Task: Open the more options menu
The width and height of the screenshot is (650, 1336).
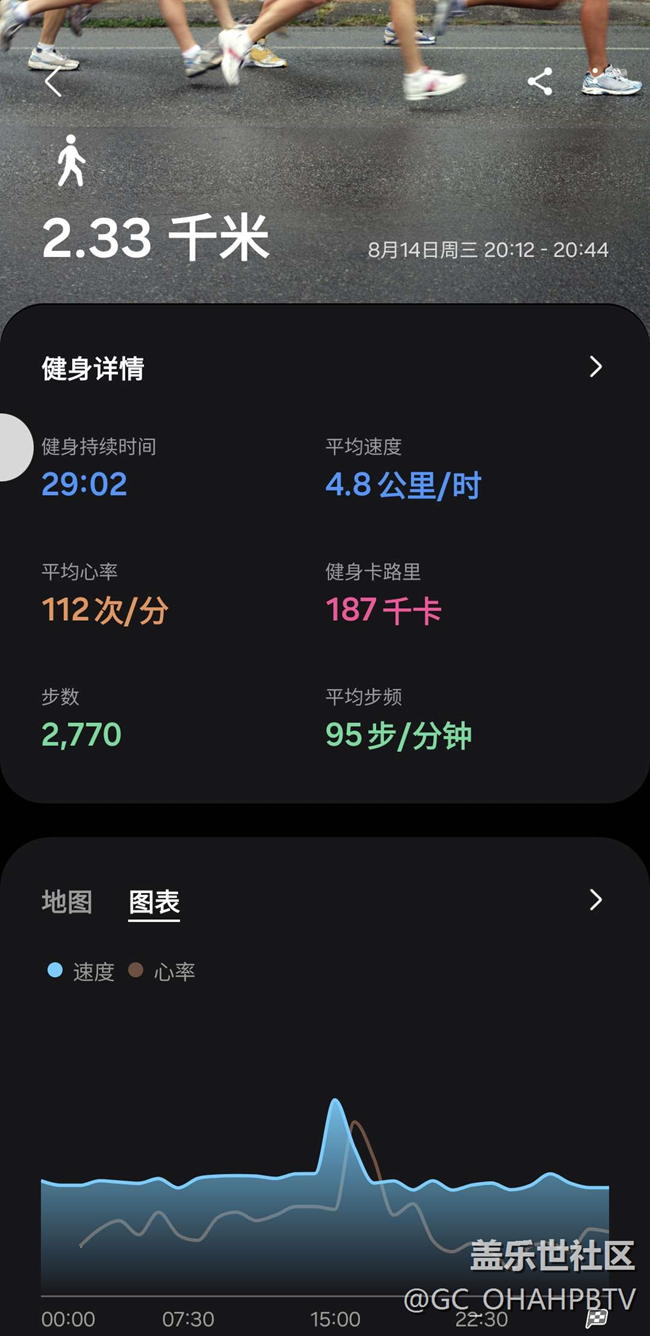Action: (595, 82)
